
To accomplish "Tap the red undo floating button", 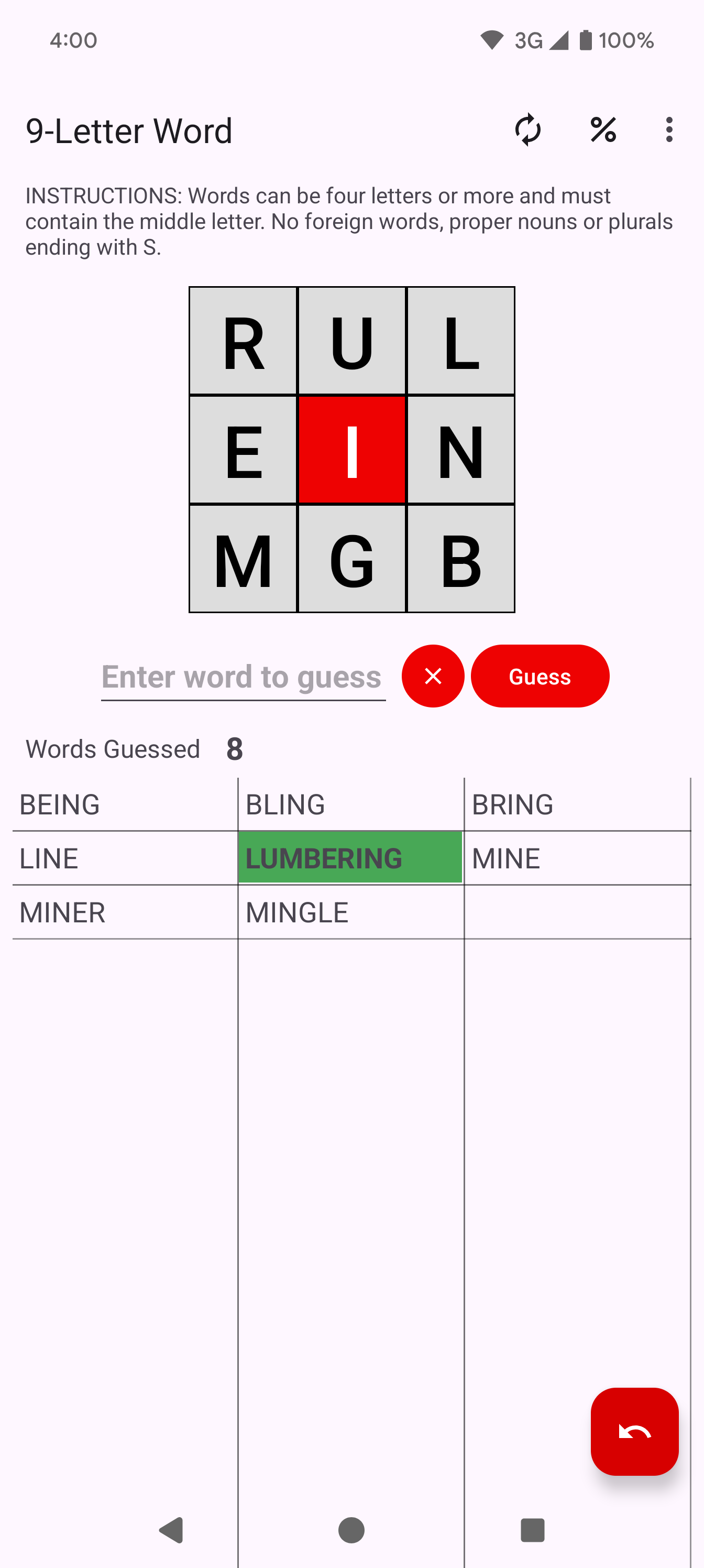I will (634, 1431).
